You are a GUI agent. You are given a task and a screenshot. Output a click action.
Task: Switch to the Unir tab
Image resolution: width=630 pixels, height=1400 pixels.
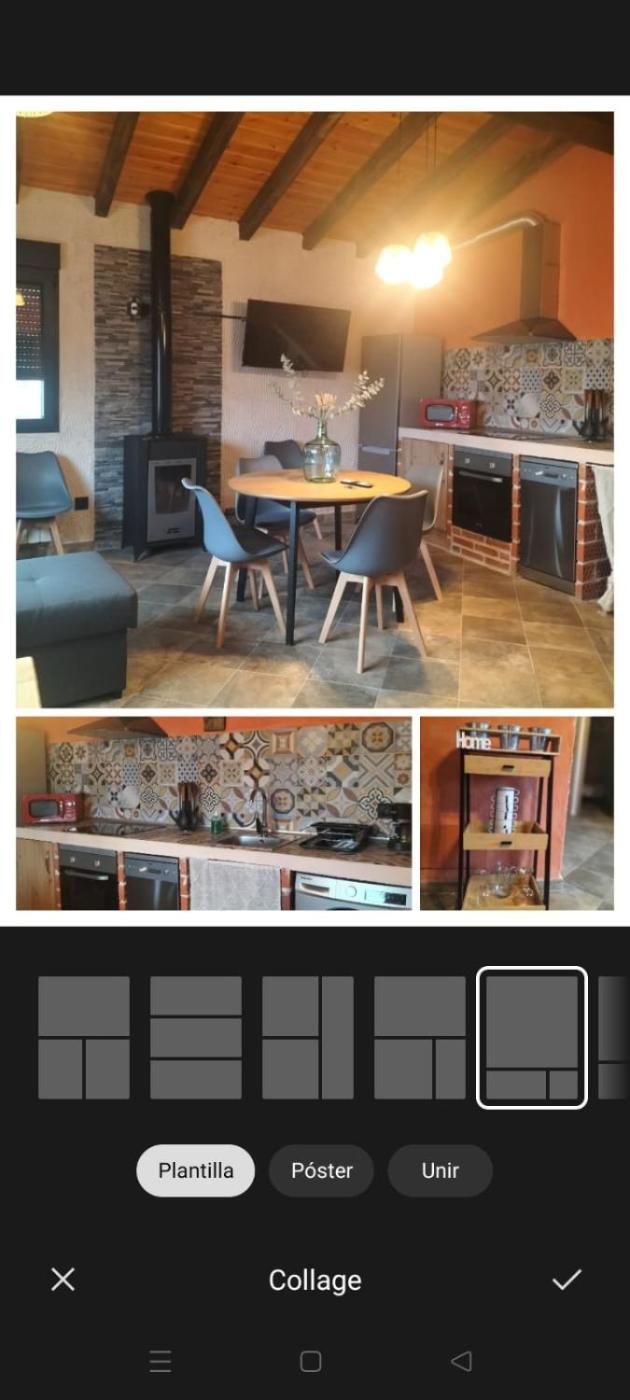click(440, 1170)
